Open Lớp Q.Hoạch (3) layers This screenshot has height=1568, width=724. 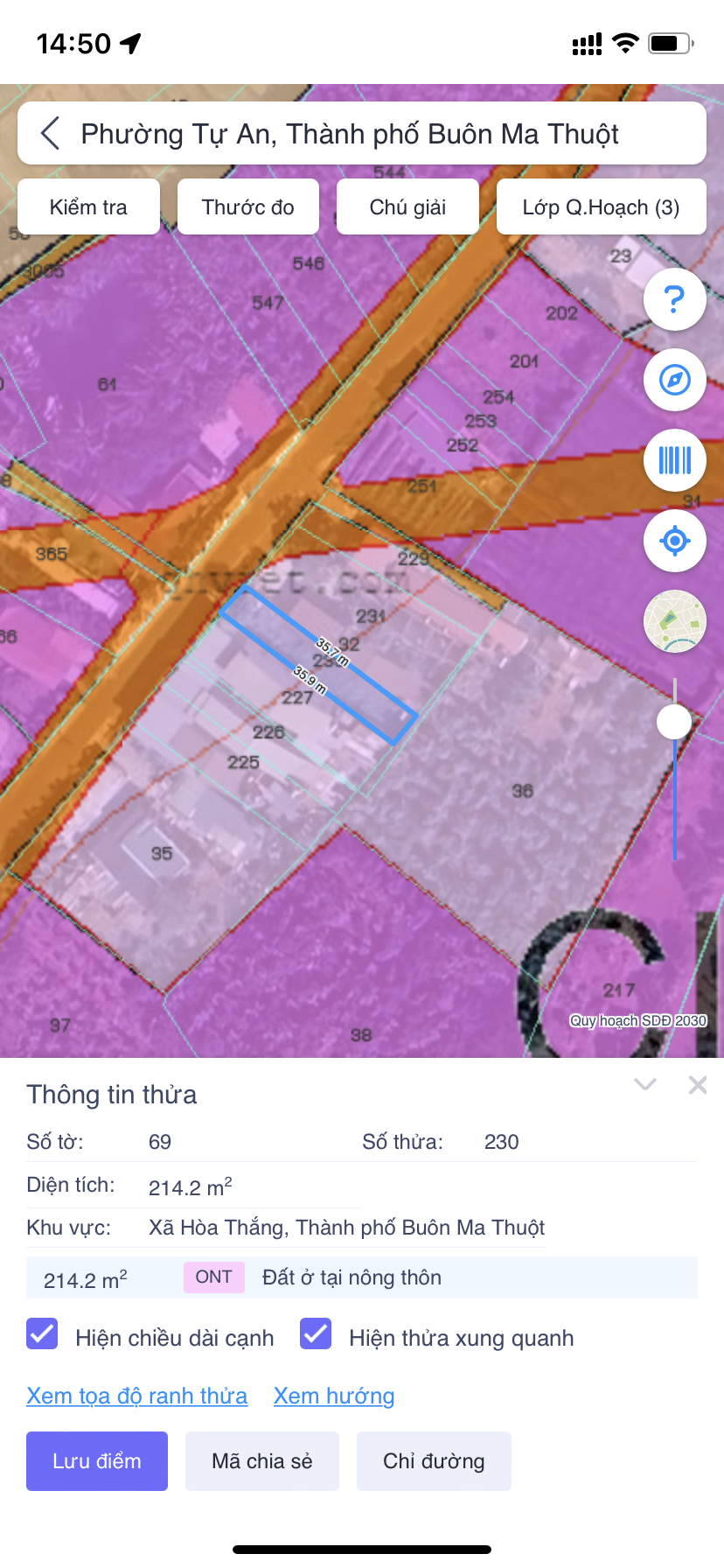pyautogui.click(x=601, y=207)
